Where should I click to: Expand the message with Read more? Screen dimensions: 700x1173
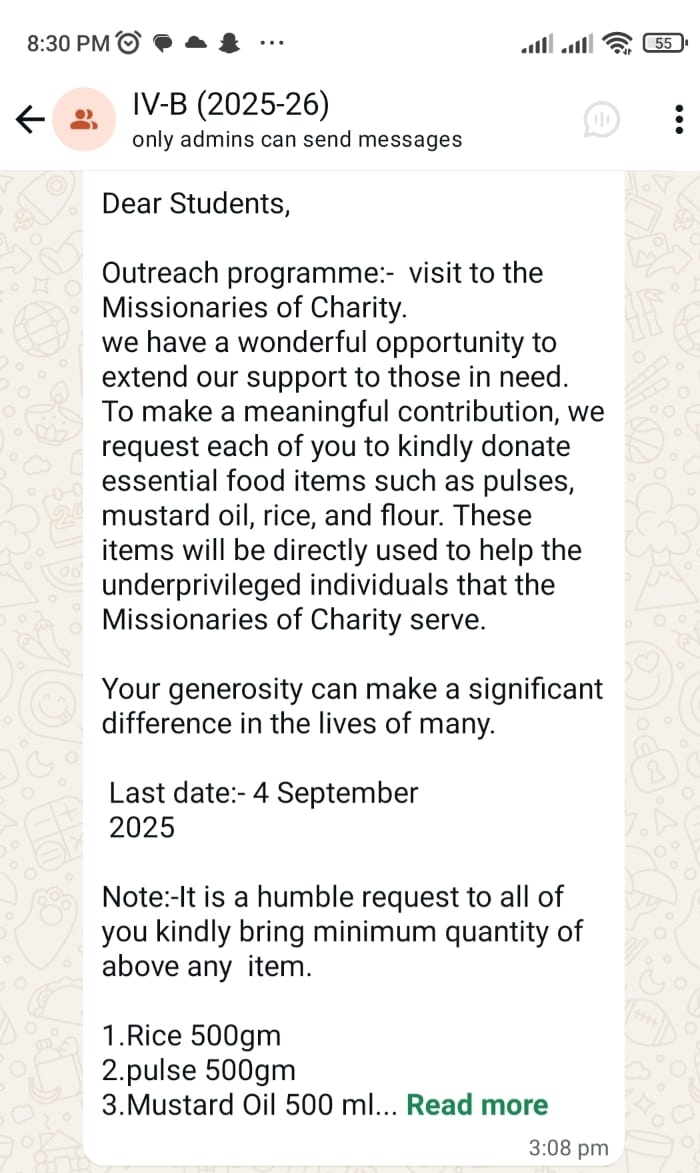(x=477, y=1104)
